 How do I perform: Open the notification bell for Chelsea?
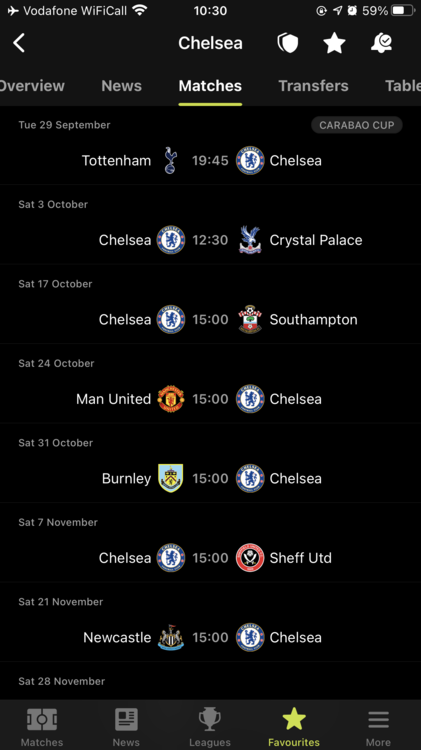(381, 44)
